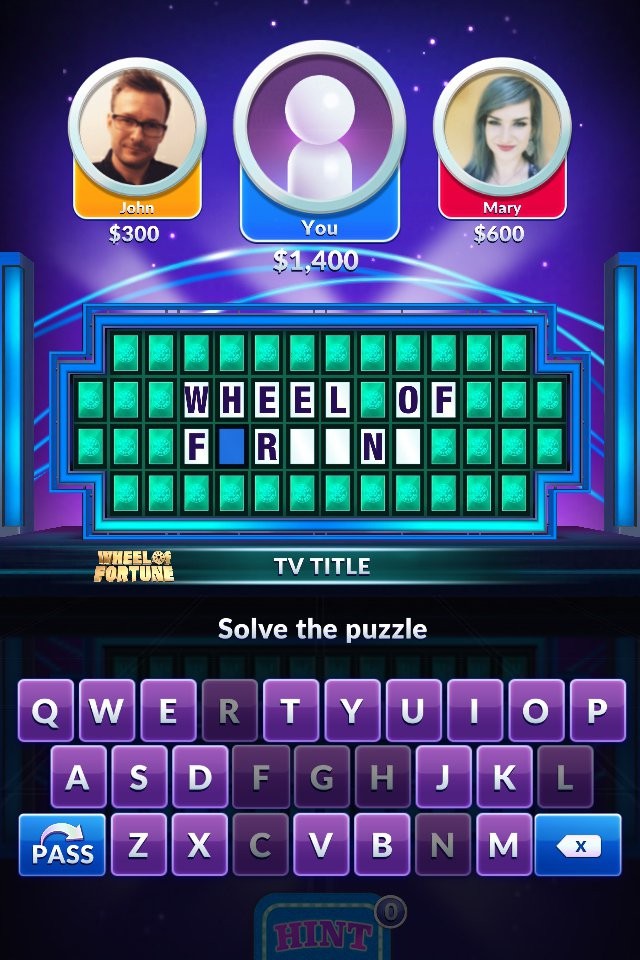Enter the letter Q

tap(46, 711)
